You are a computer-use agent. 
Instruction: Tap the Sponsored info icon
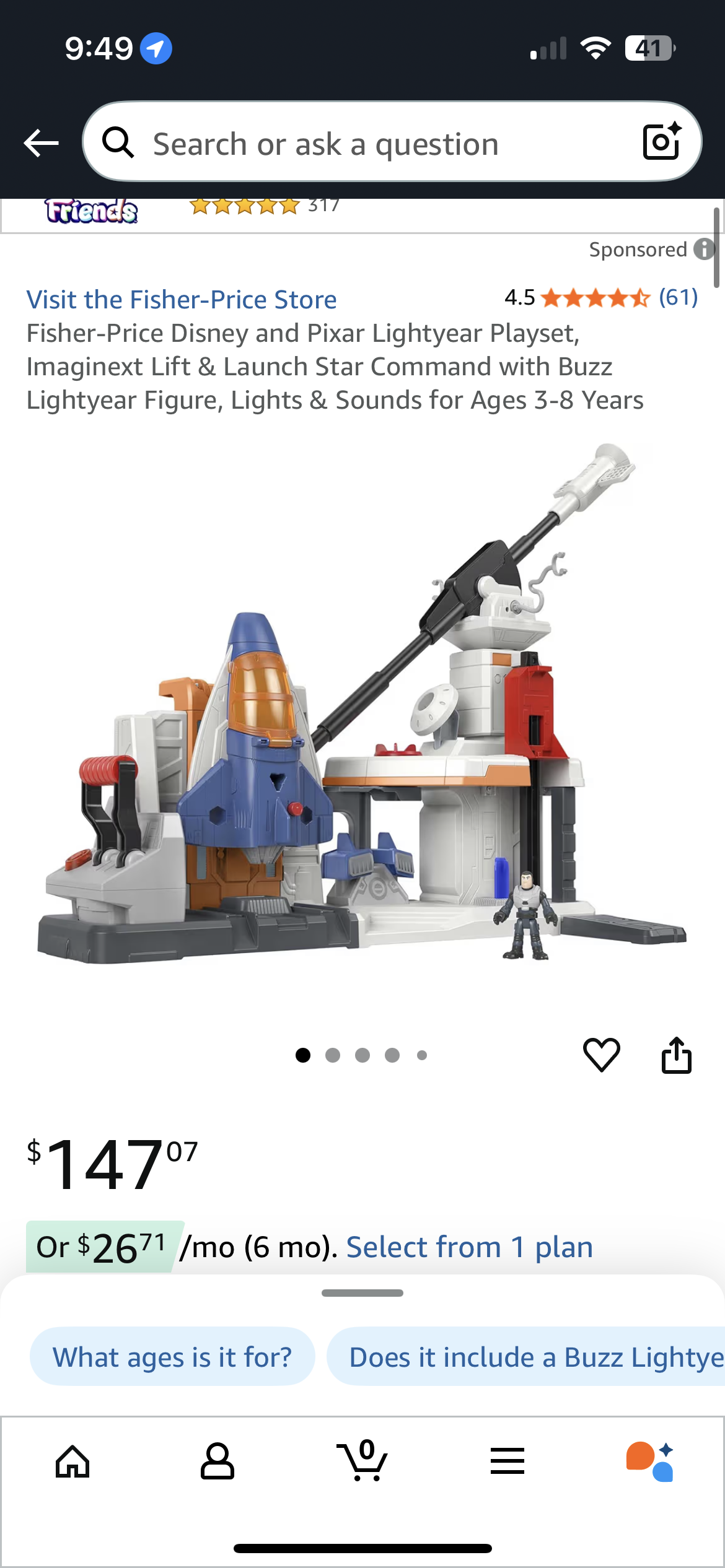(703, 250)
